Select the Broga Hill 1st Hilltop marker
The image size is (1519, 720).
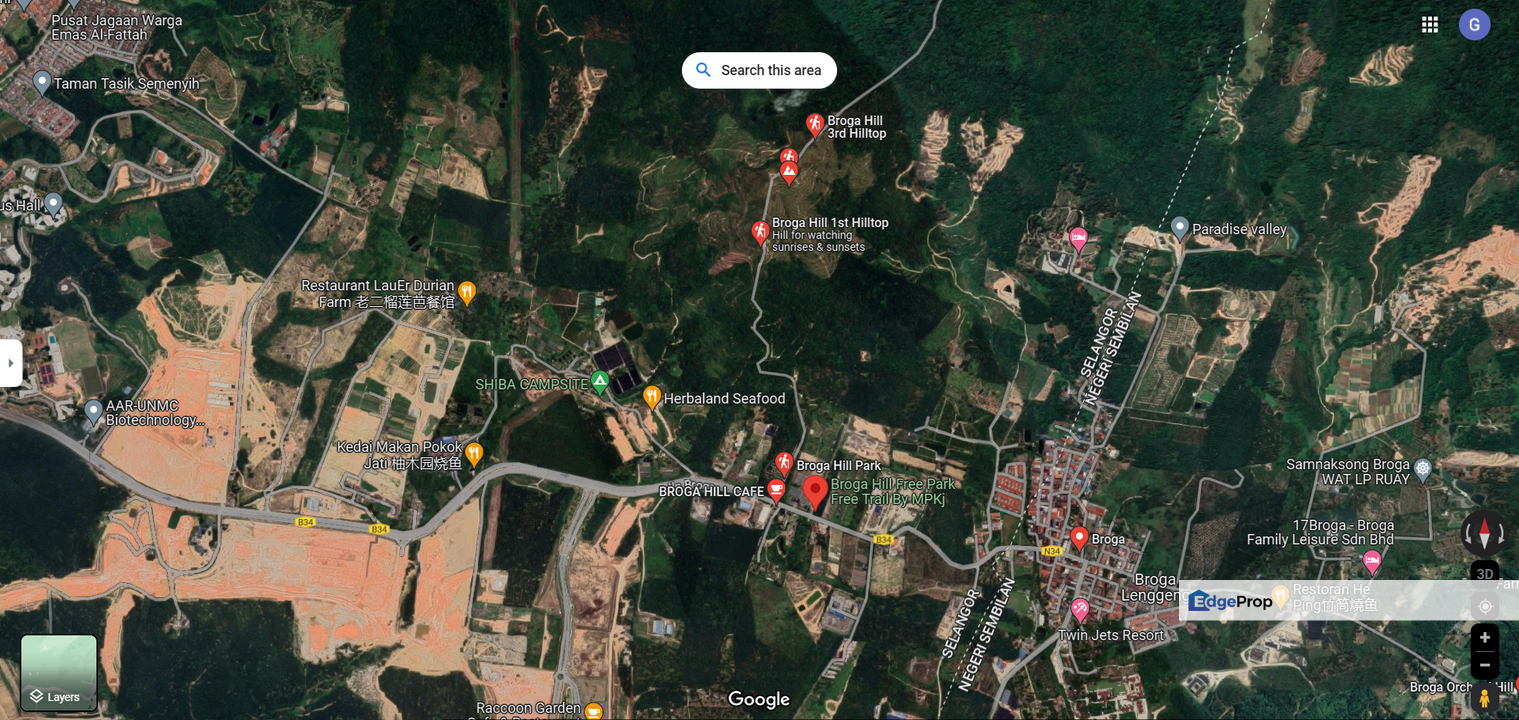(x=760, y=233)
